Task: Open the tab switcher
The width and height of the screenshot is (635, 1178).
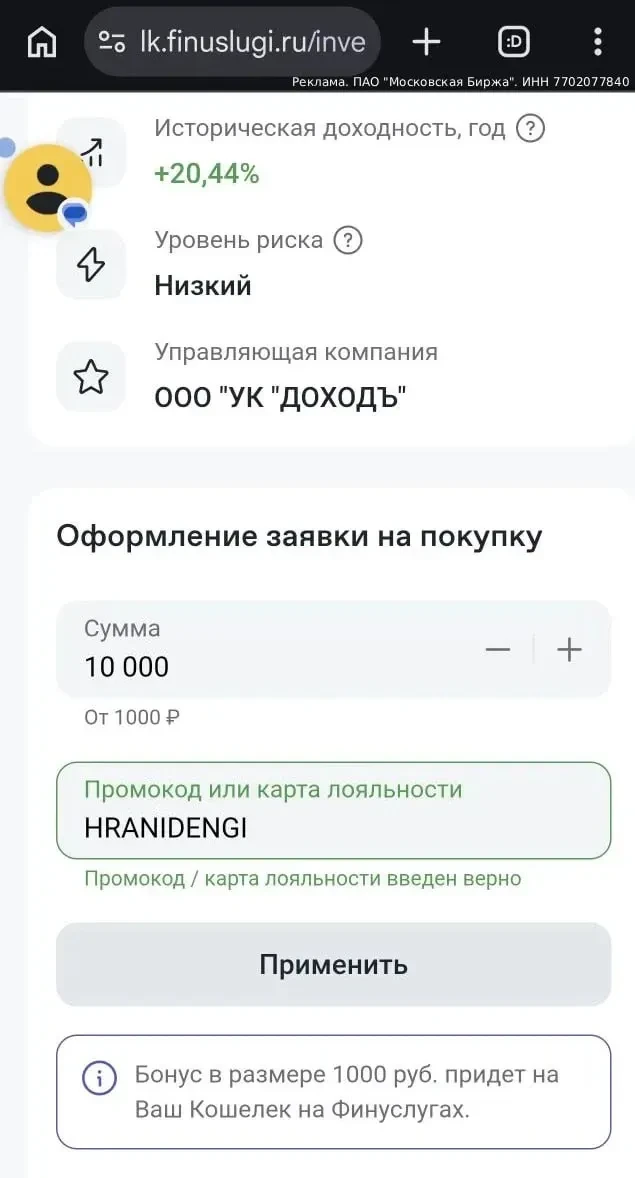Action: pyautogui.click(x=514, y=42)
